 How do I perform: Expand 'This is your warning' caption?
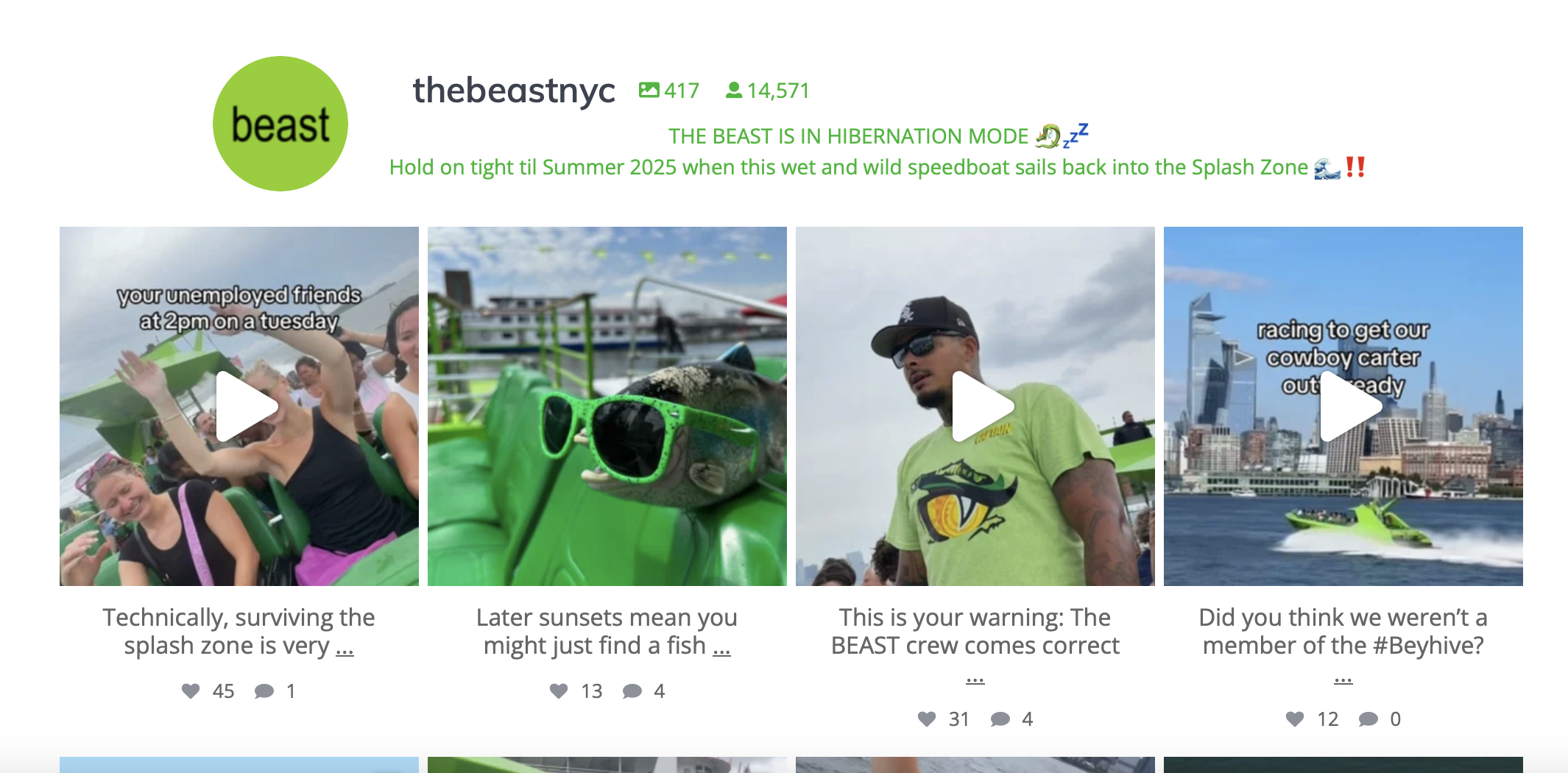point(975,678)
